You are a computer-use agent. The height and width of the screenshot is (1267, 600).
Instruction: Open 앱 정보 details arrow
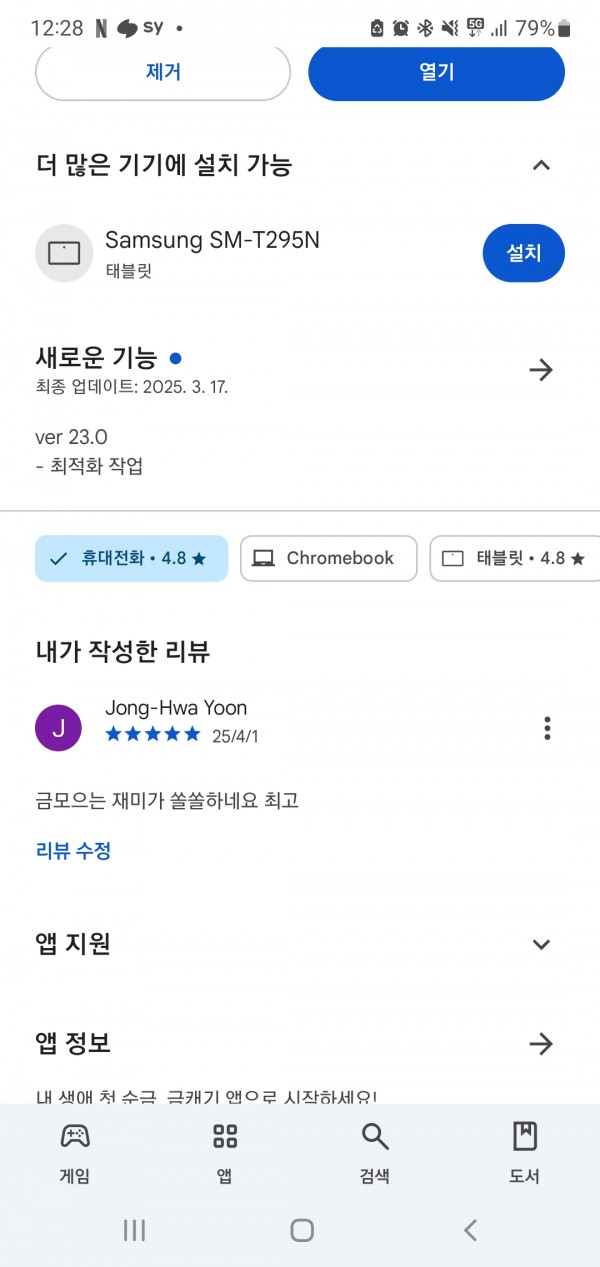click(541, 1044)
